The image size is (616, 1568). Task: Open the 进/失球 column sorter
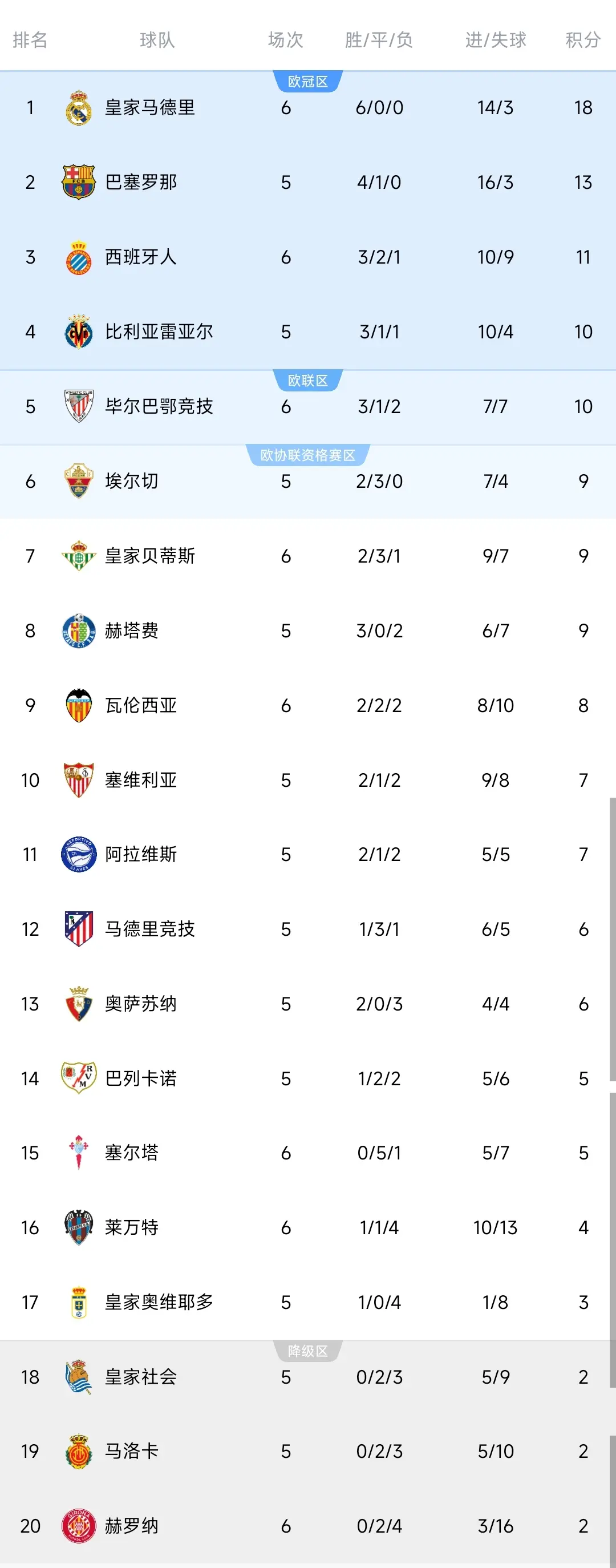(x=496, y=40)
